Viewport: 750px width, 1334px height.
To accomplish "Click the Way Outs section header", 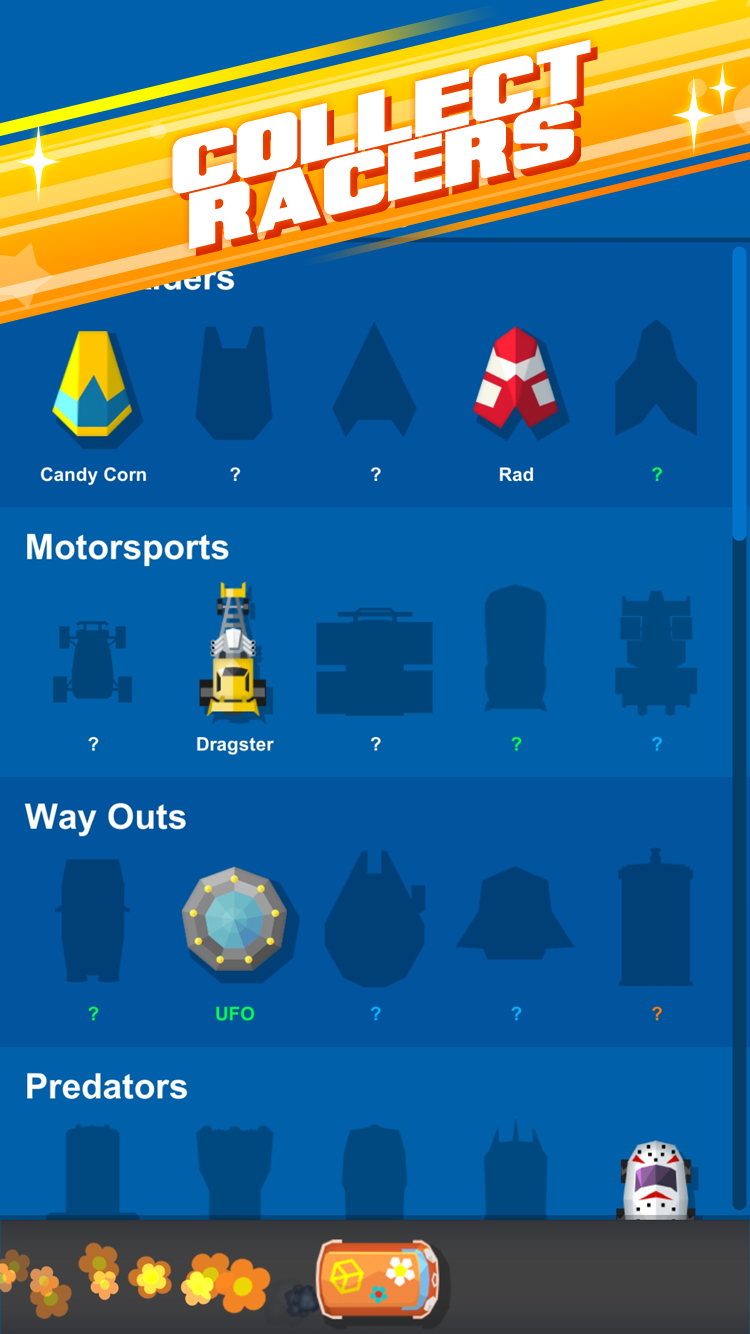I will click(105, 817).
